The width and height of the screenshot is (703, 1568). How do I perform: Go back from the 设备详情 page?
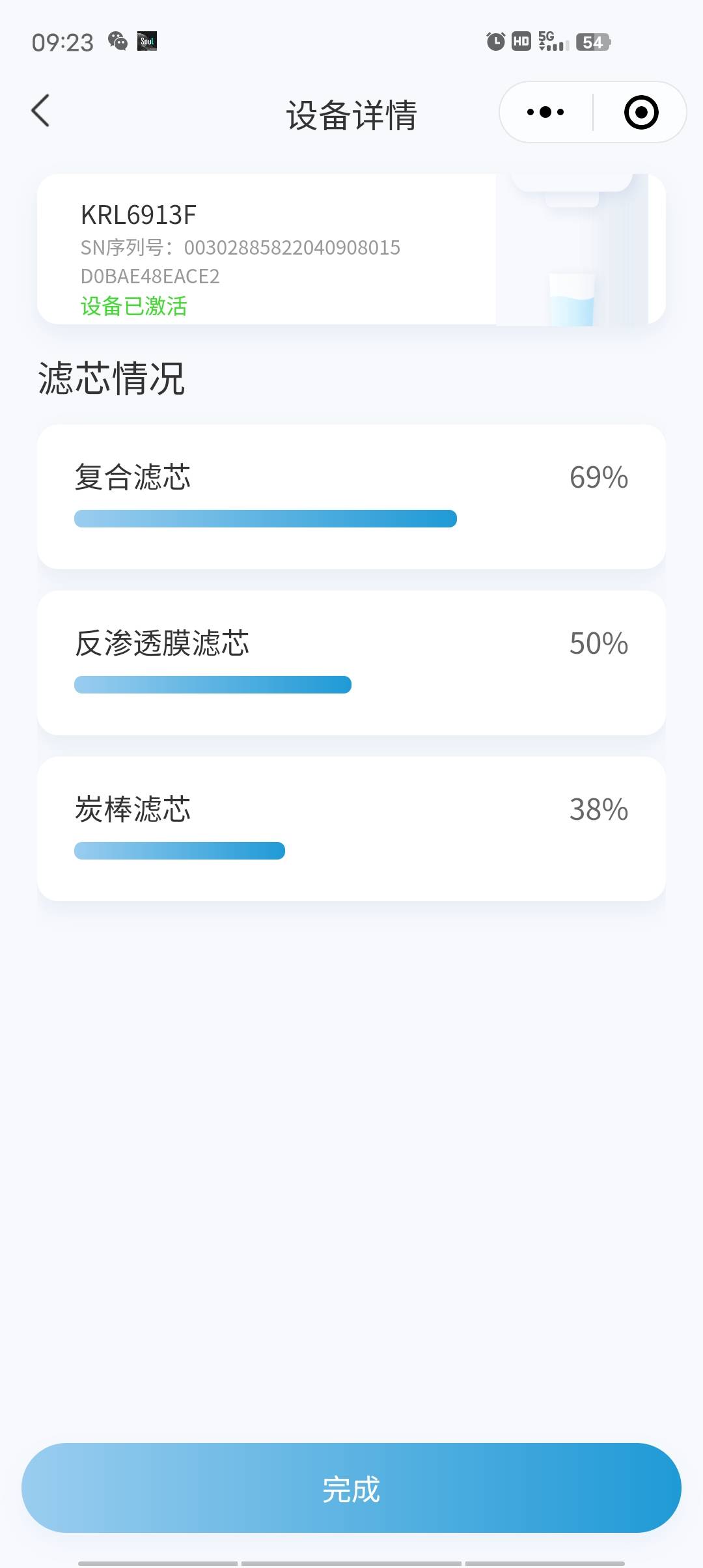[x=40, y=111]
